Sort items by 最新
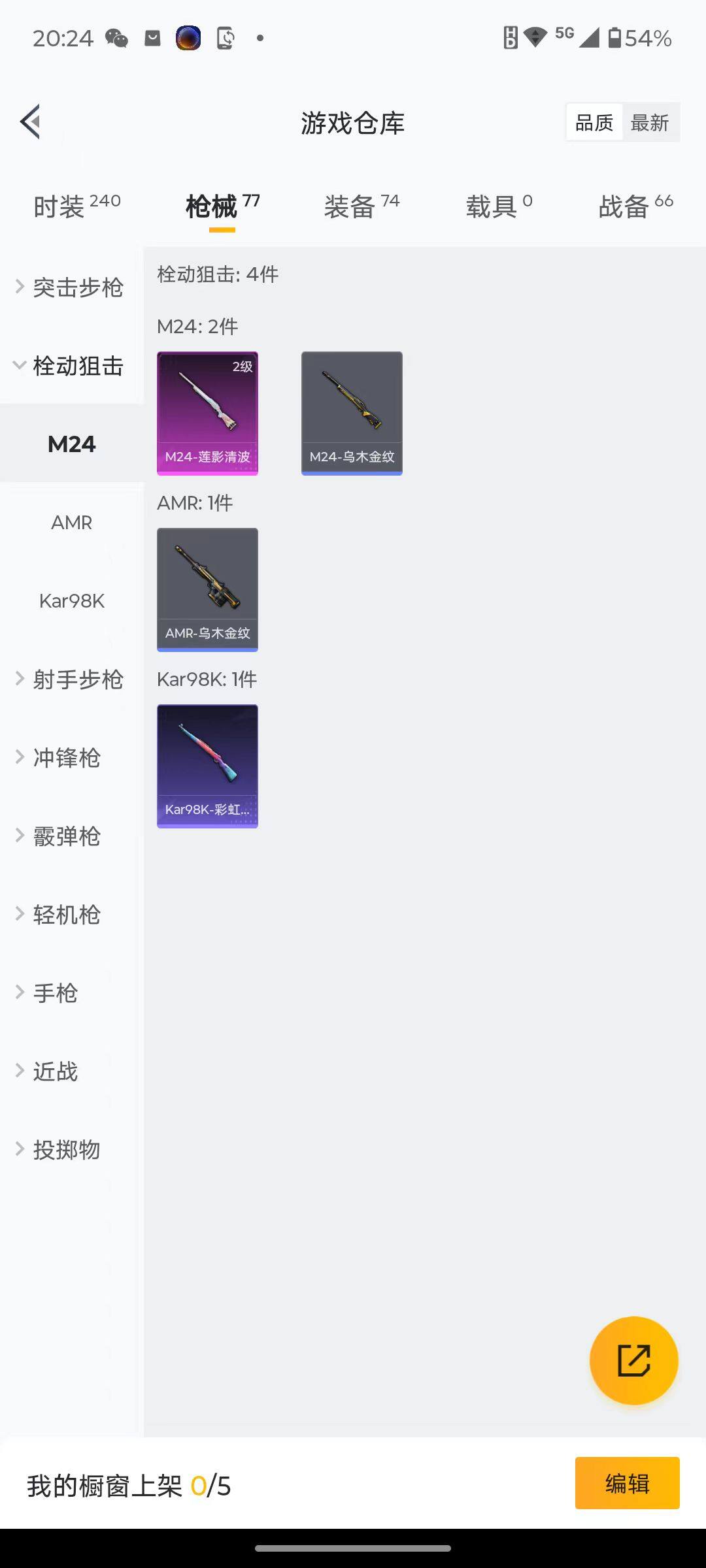706x1568 pixels. (649, 122)
